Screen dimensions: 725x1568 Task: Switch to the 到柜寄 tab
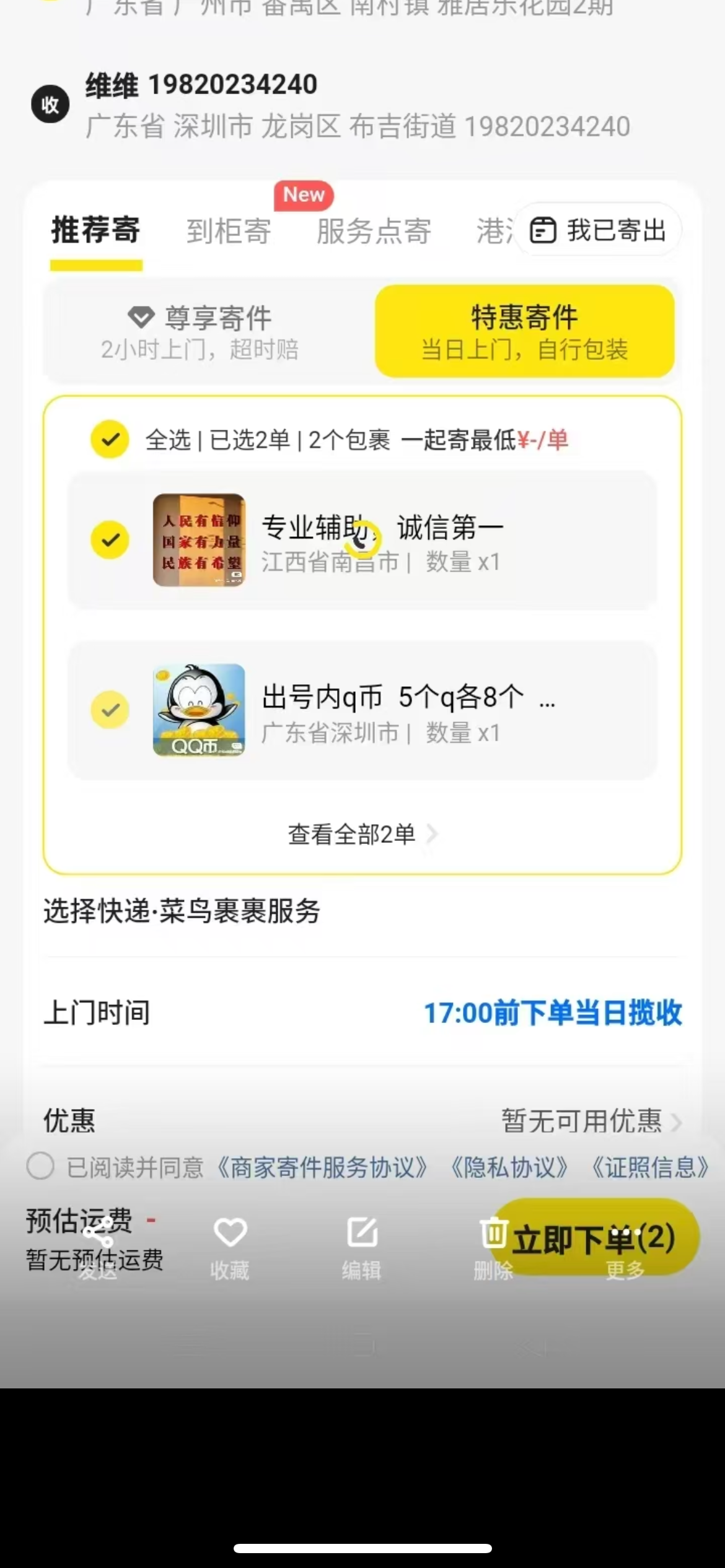tap(229, 232)
